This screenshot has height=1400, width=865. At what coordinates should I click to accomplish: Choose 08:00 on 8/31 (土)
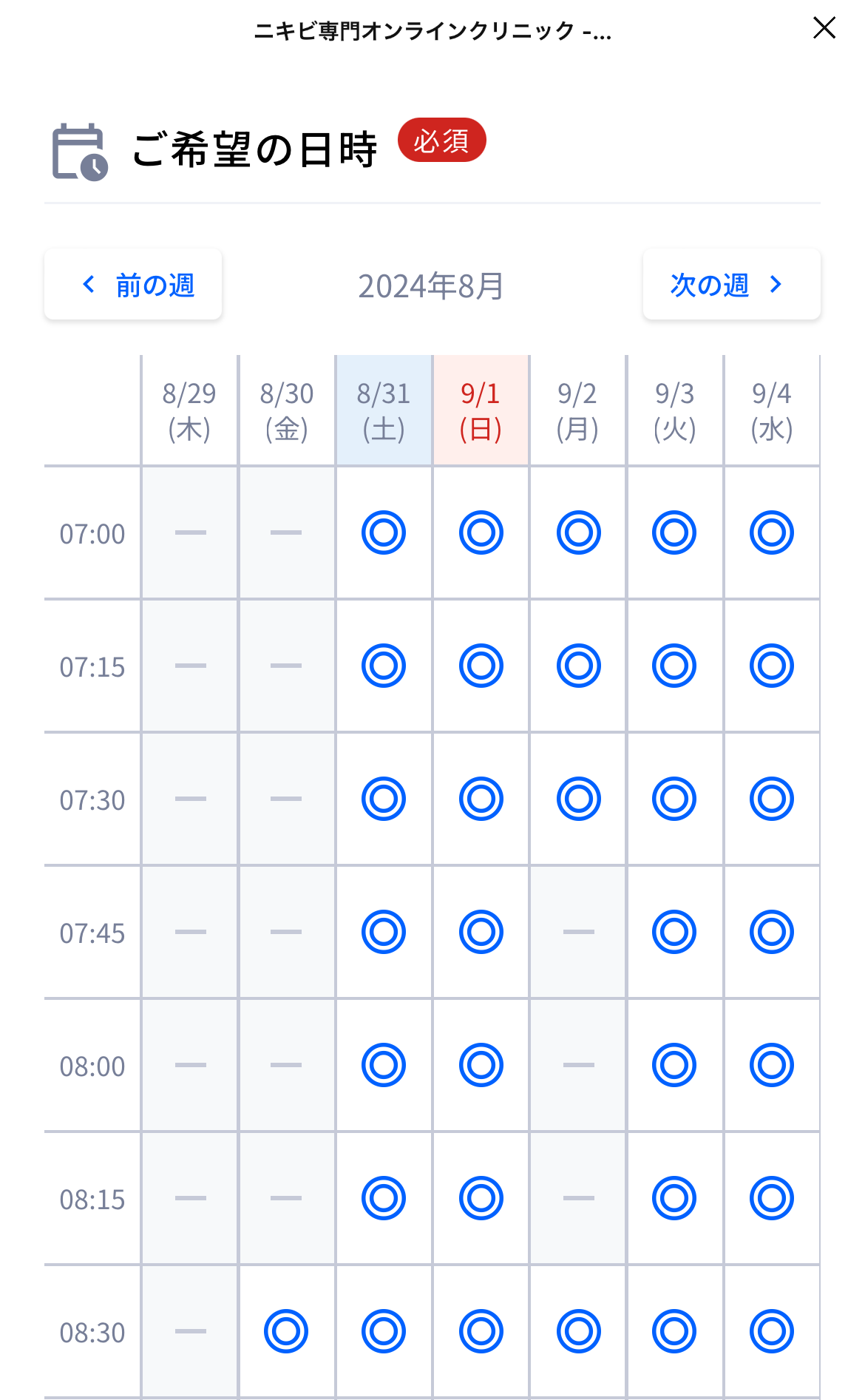pyautogui.click(x=384, y=1065)
